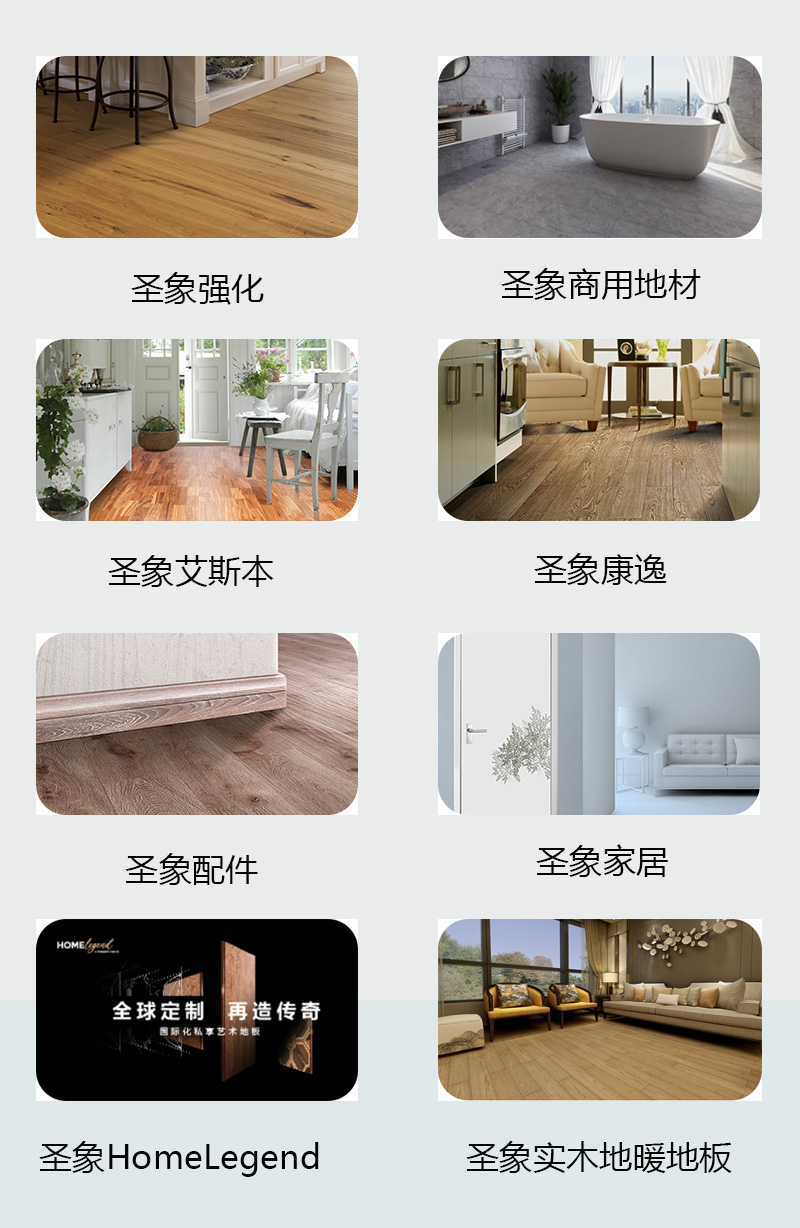
Task: Open the 圣象强化 category tile
Action: 197,147
